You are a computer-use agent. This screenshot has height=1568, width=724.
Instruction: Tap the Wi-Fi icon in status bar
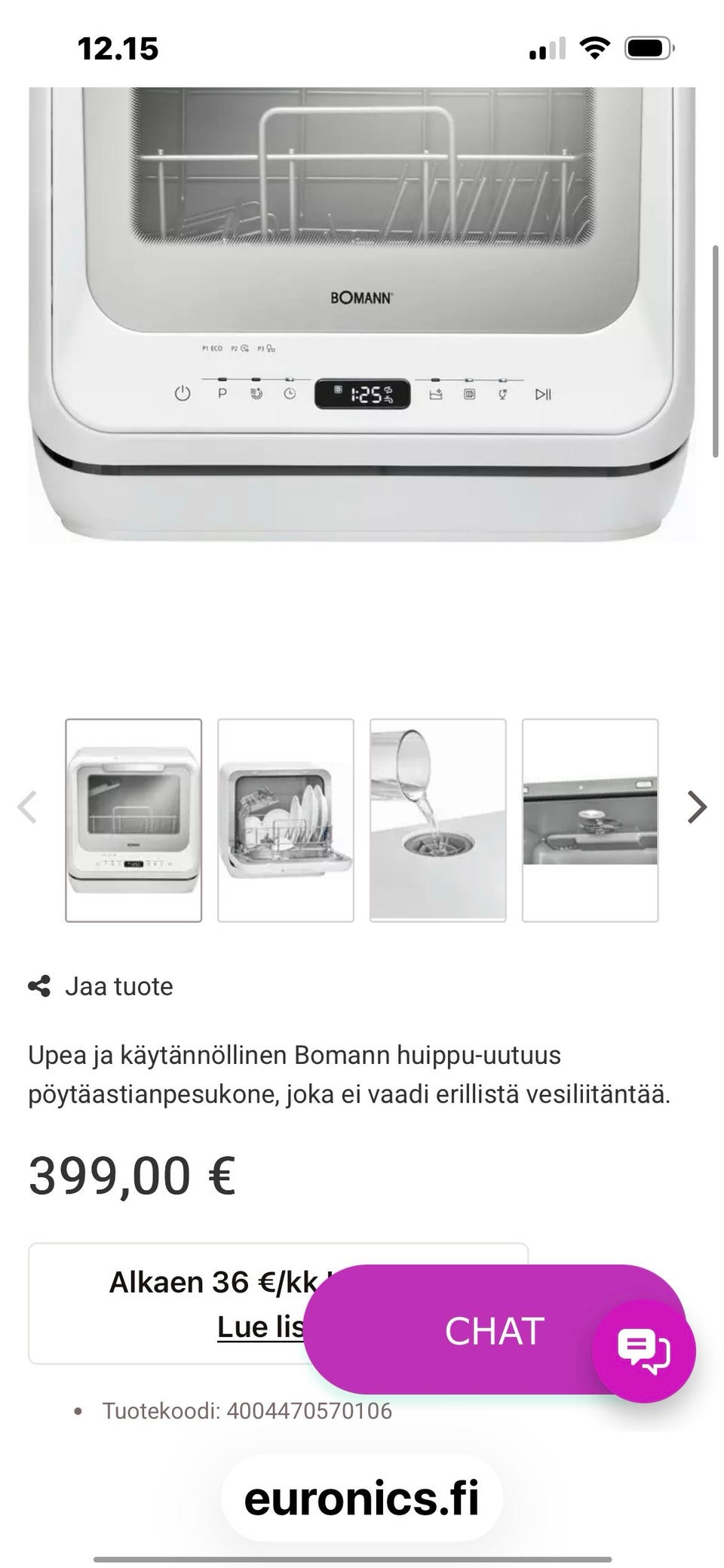pos(595,48)
